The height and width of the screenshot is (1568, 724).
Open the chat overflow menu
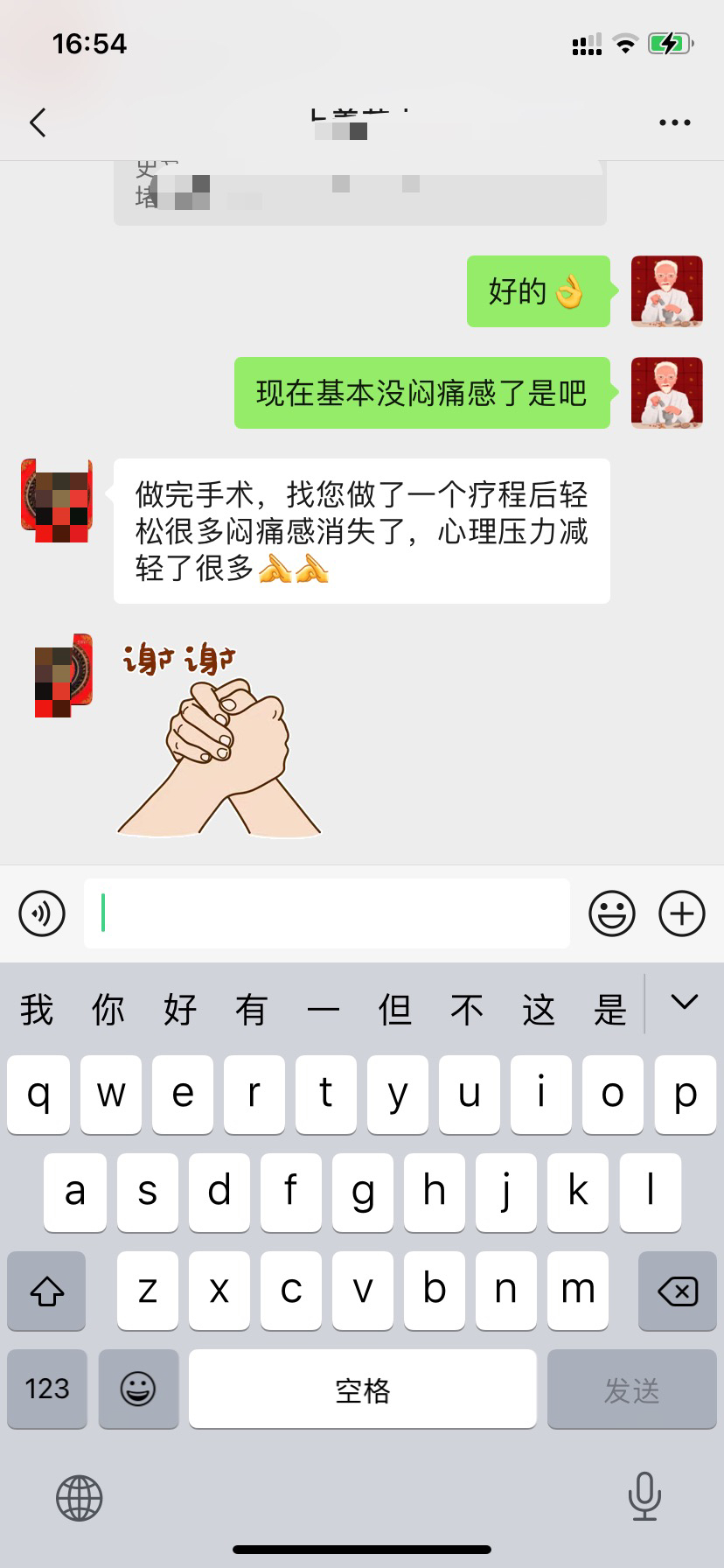coord(674,122)
